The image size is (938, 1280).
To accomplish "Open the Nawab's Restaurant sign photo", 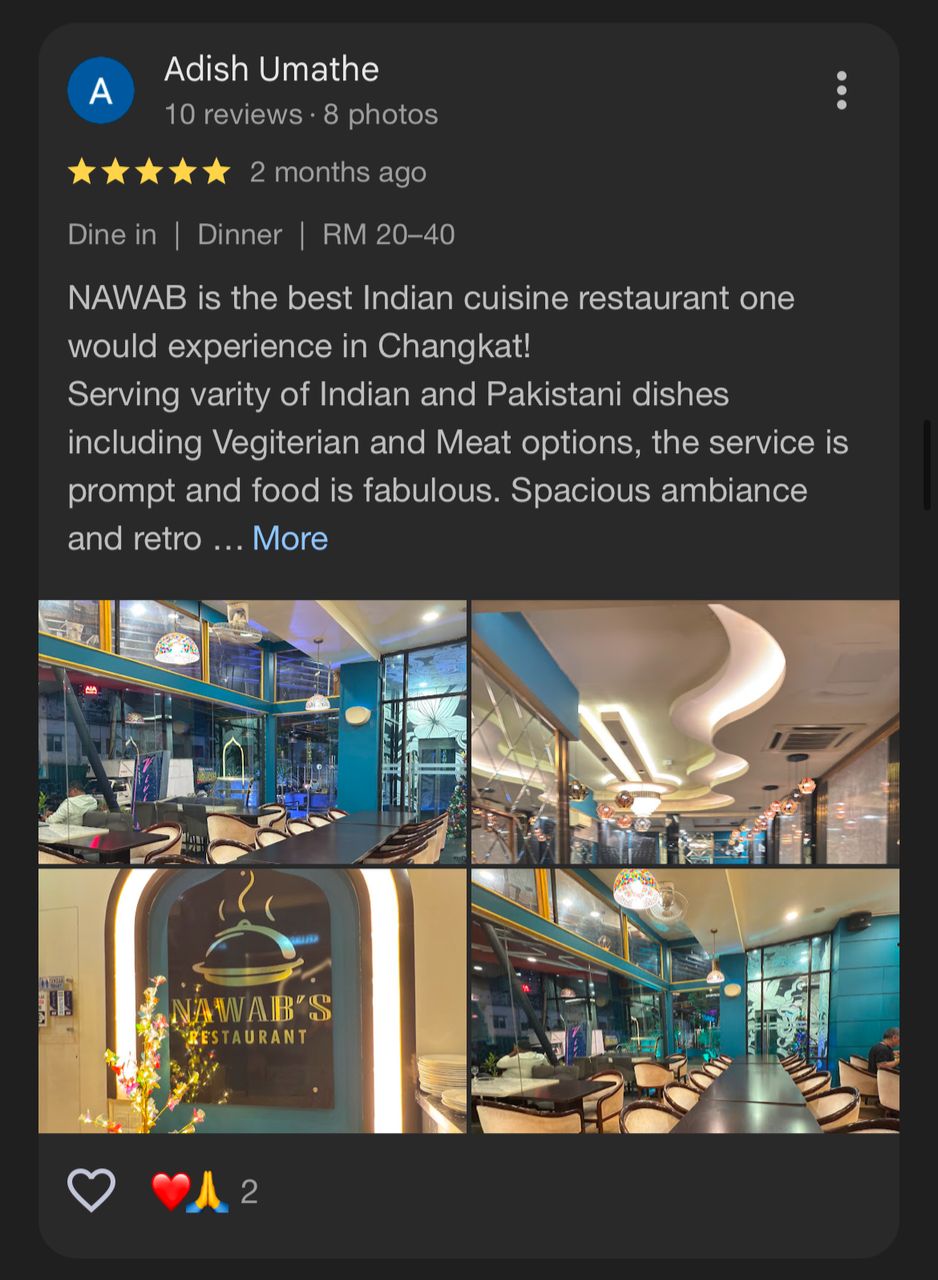I will click(252, 1000).
